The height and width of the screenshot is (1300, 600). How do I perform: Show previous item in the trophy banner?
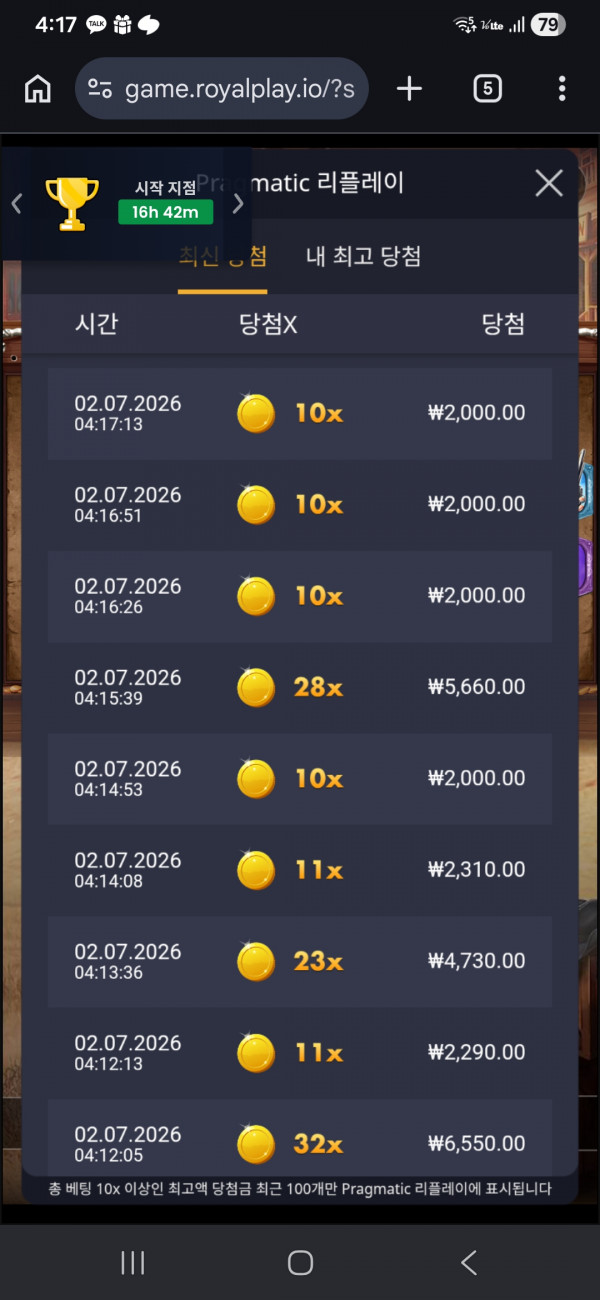(x=16, y=204)
